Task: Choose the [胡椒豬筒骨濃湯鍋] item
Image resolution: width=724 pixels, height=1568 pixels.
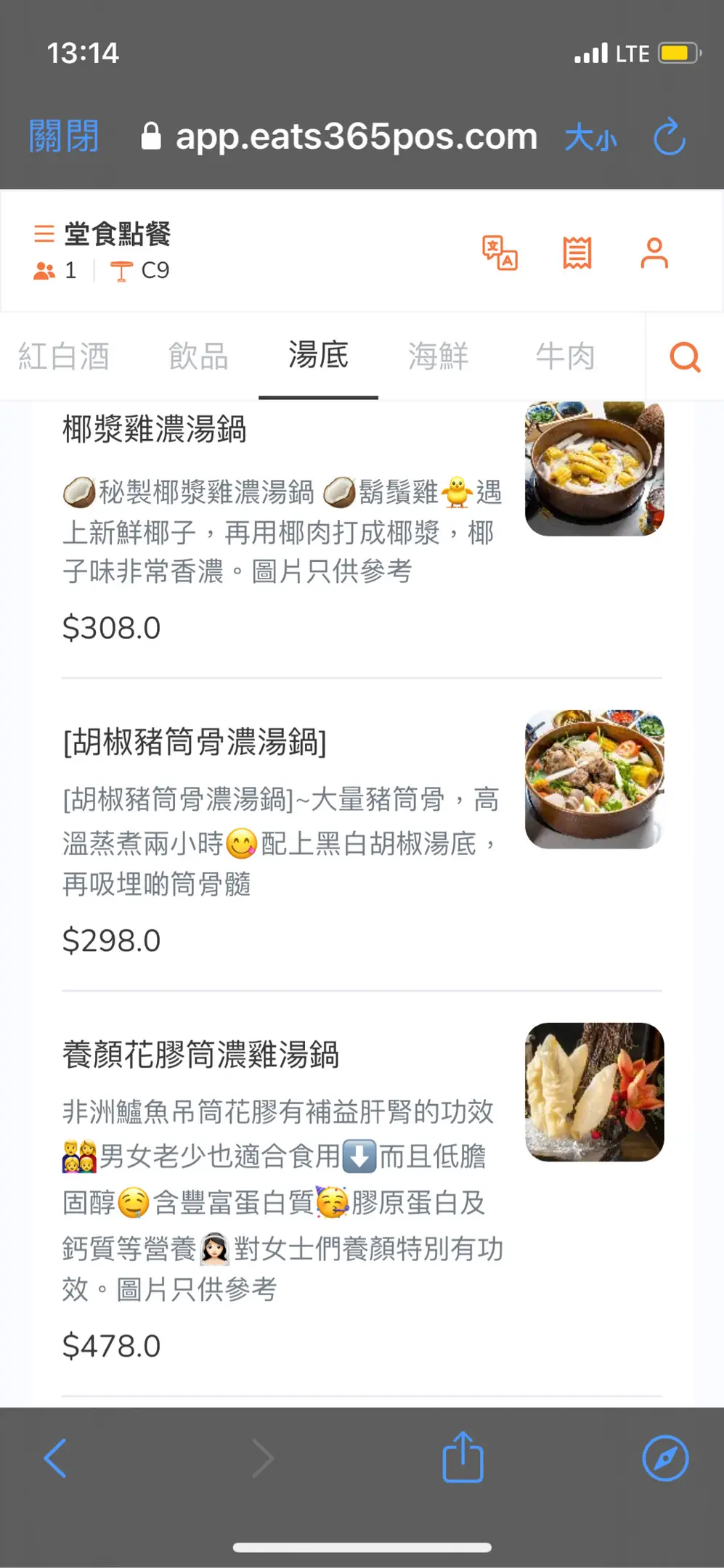Action: click(195, 742)
